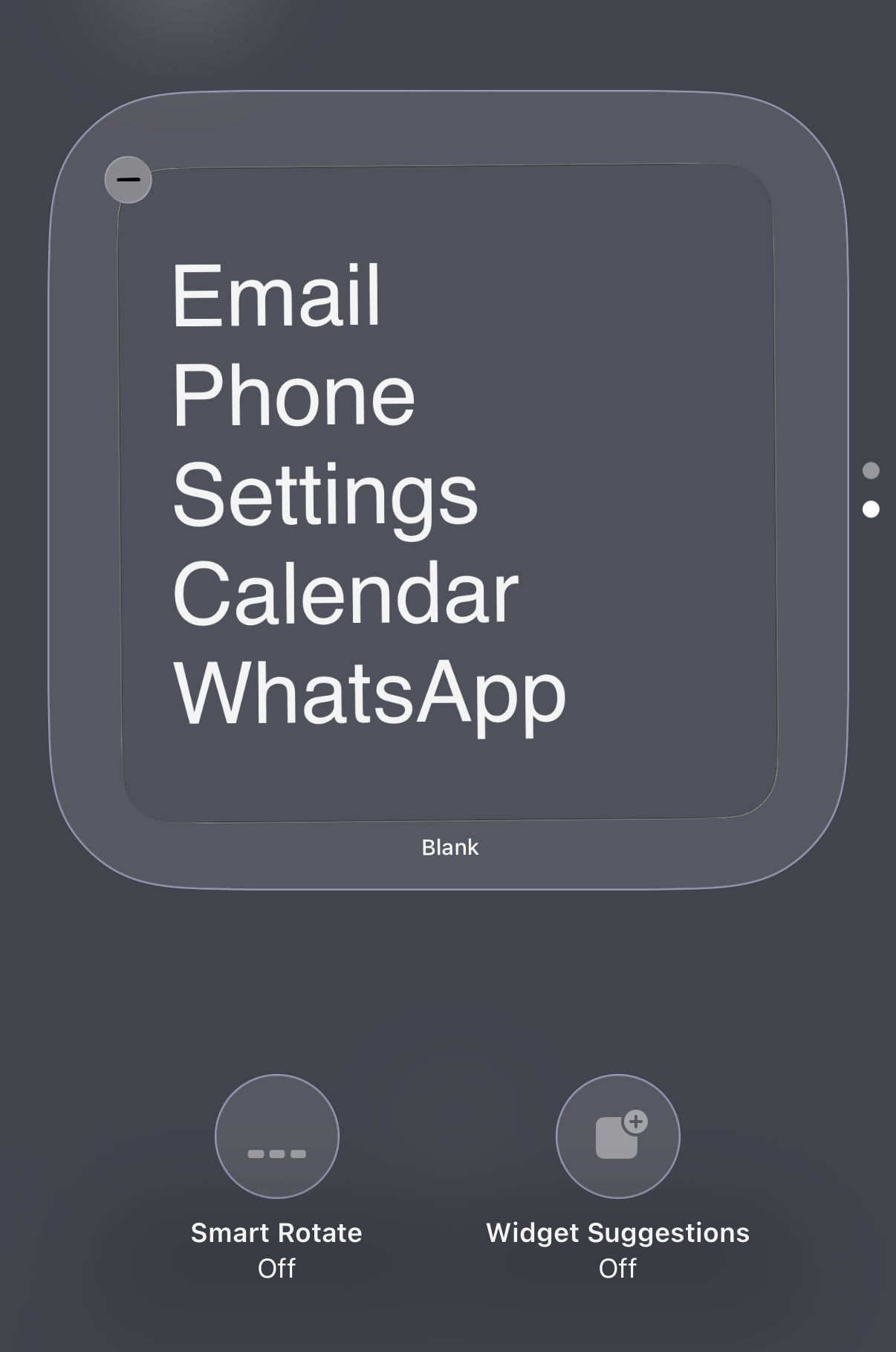Turn on Smart Rotate
Viewport: 896px width, 1352px height.
coord(277,1136)
